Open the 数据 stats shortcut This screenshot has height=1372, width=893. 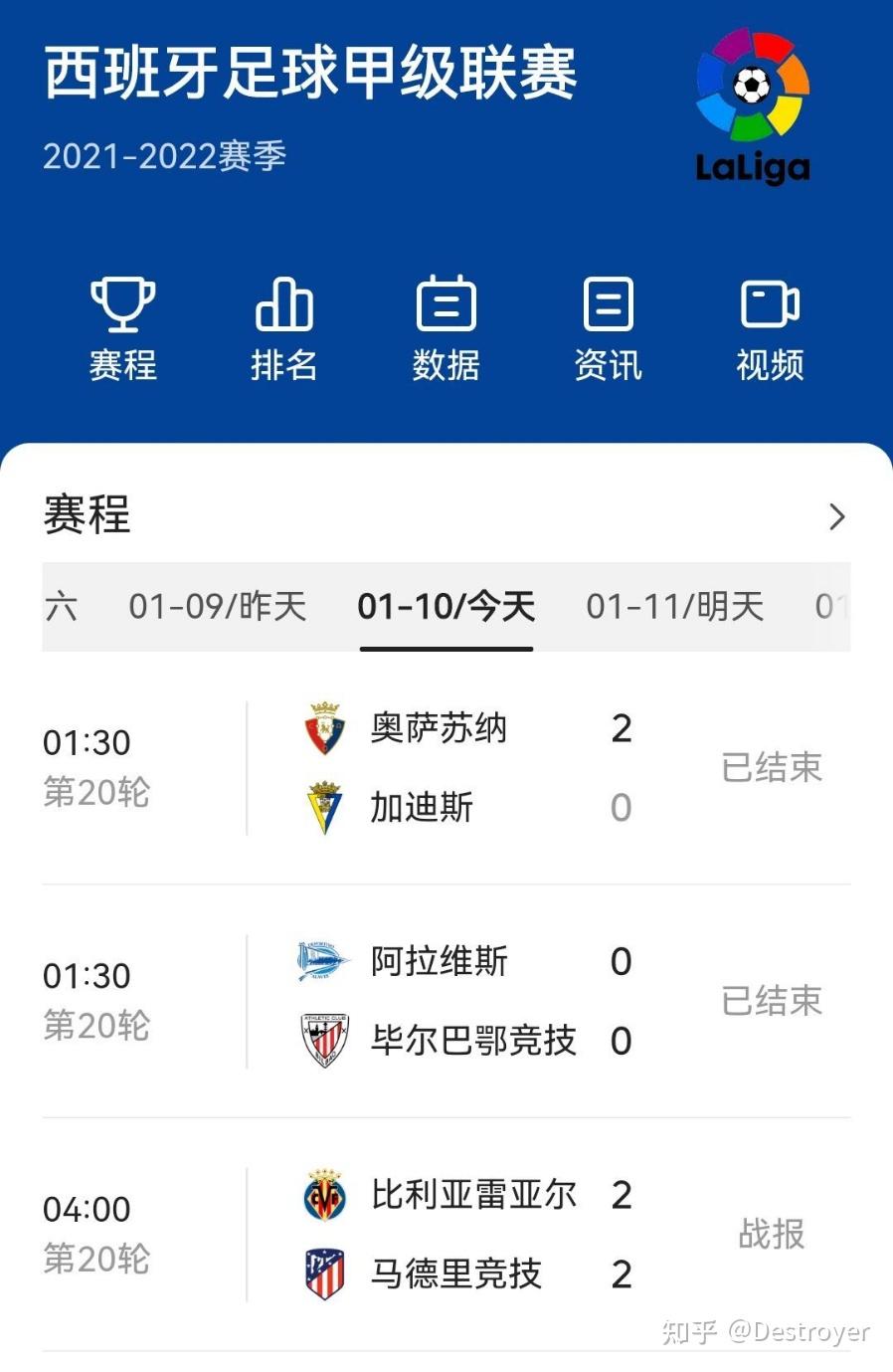click(x=446, y=329)
